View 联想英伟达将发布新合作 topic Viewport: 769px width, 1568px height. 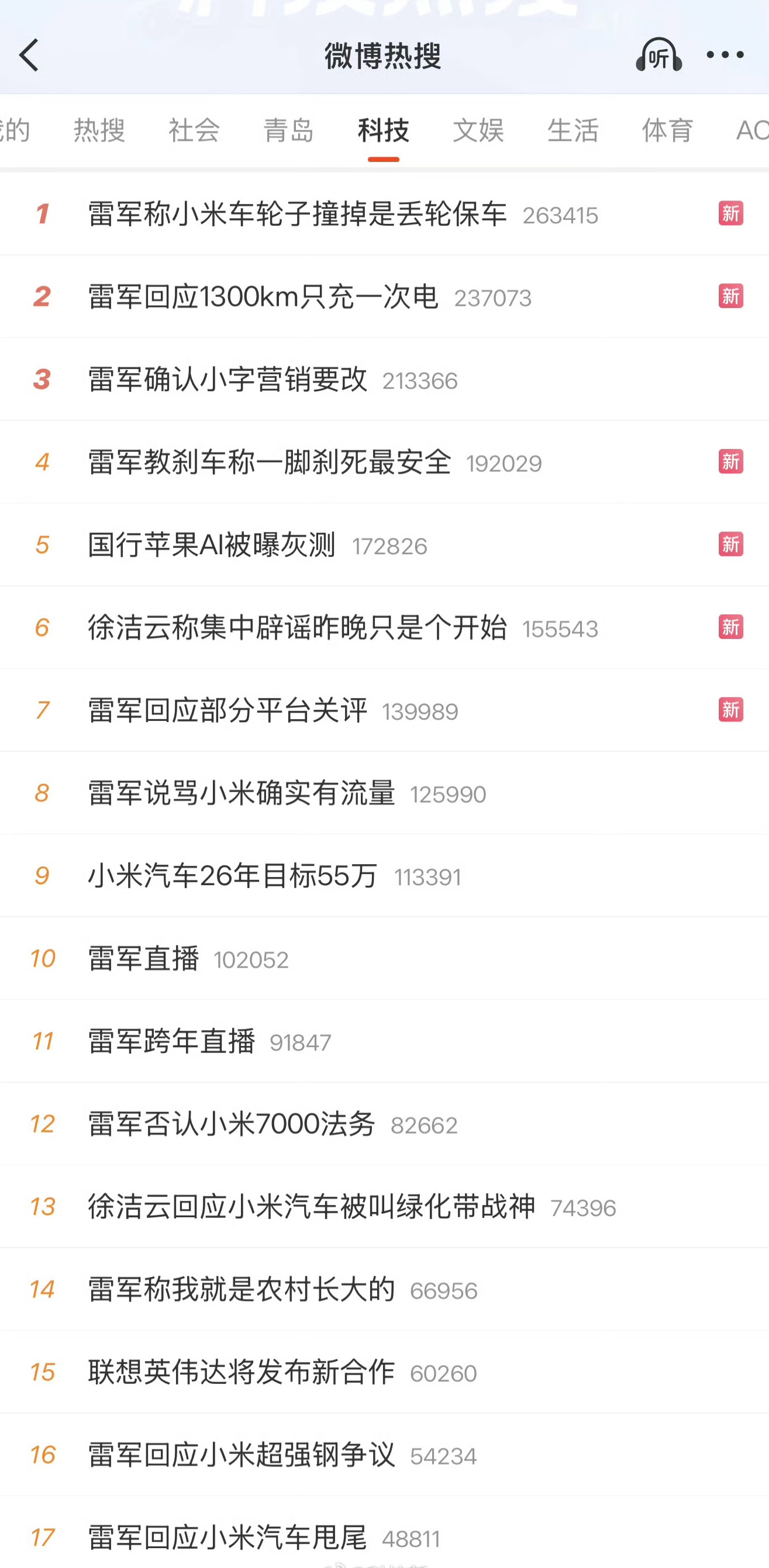242,1372
